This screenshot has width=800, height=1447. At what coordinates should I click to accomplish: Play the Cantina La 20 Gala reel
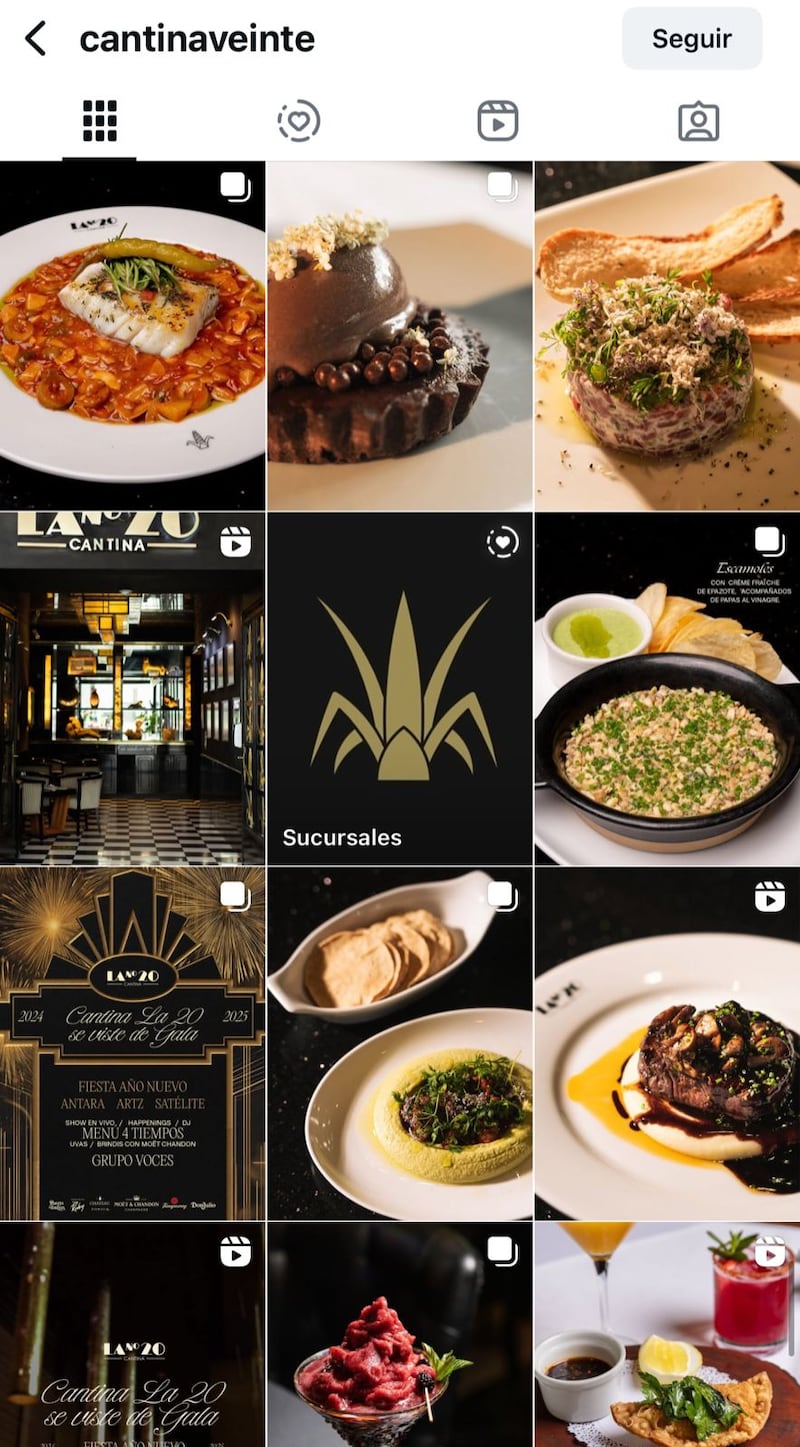tap(132, 1334)
